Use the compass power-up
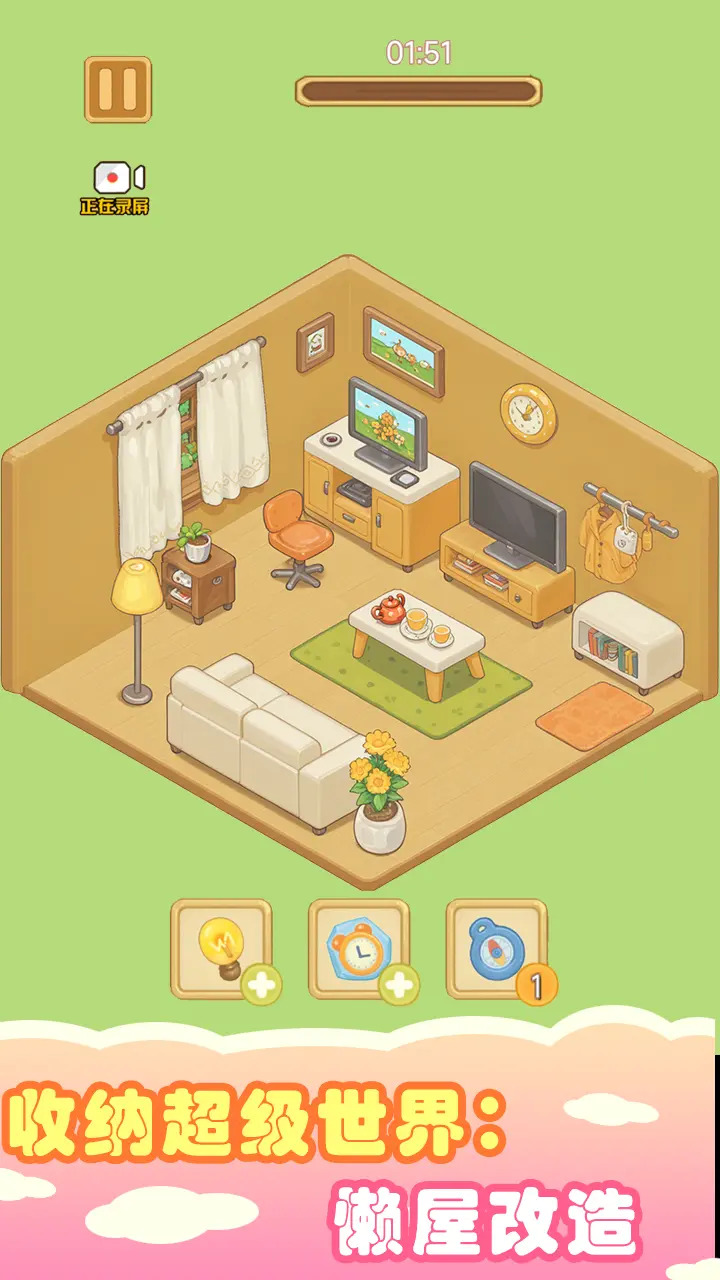Viewport: 720px width, 1280px height. click(496, 948)
